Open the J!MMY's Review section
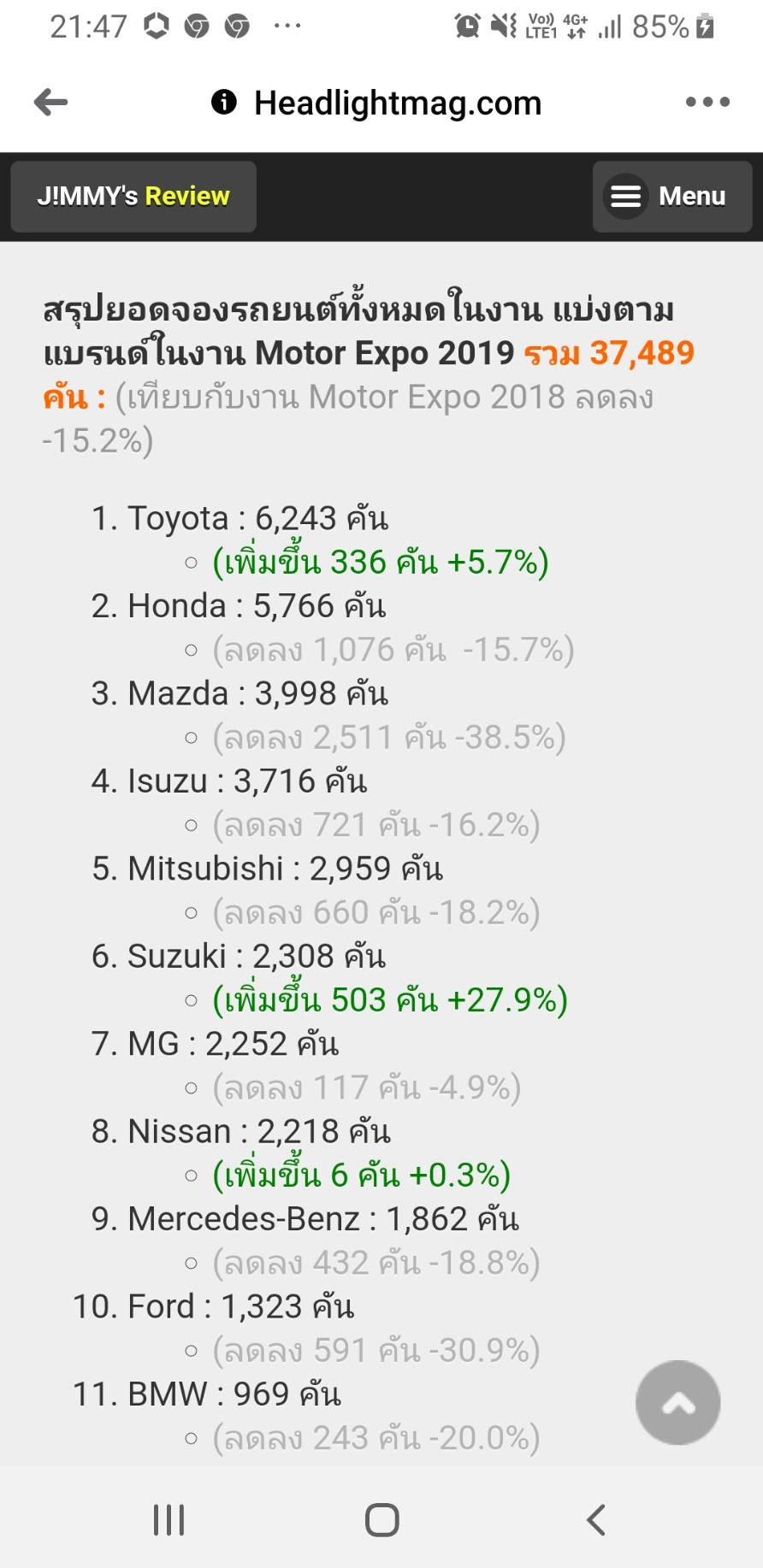This screenshot has width=763, height=1568. coord(133,197)
